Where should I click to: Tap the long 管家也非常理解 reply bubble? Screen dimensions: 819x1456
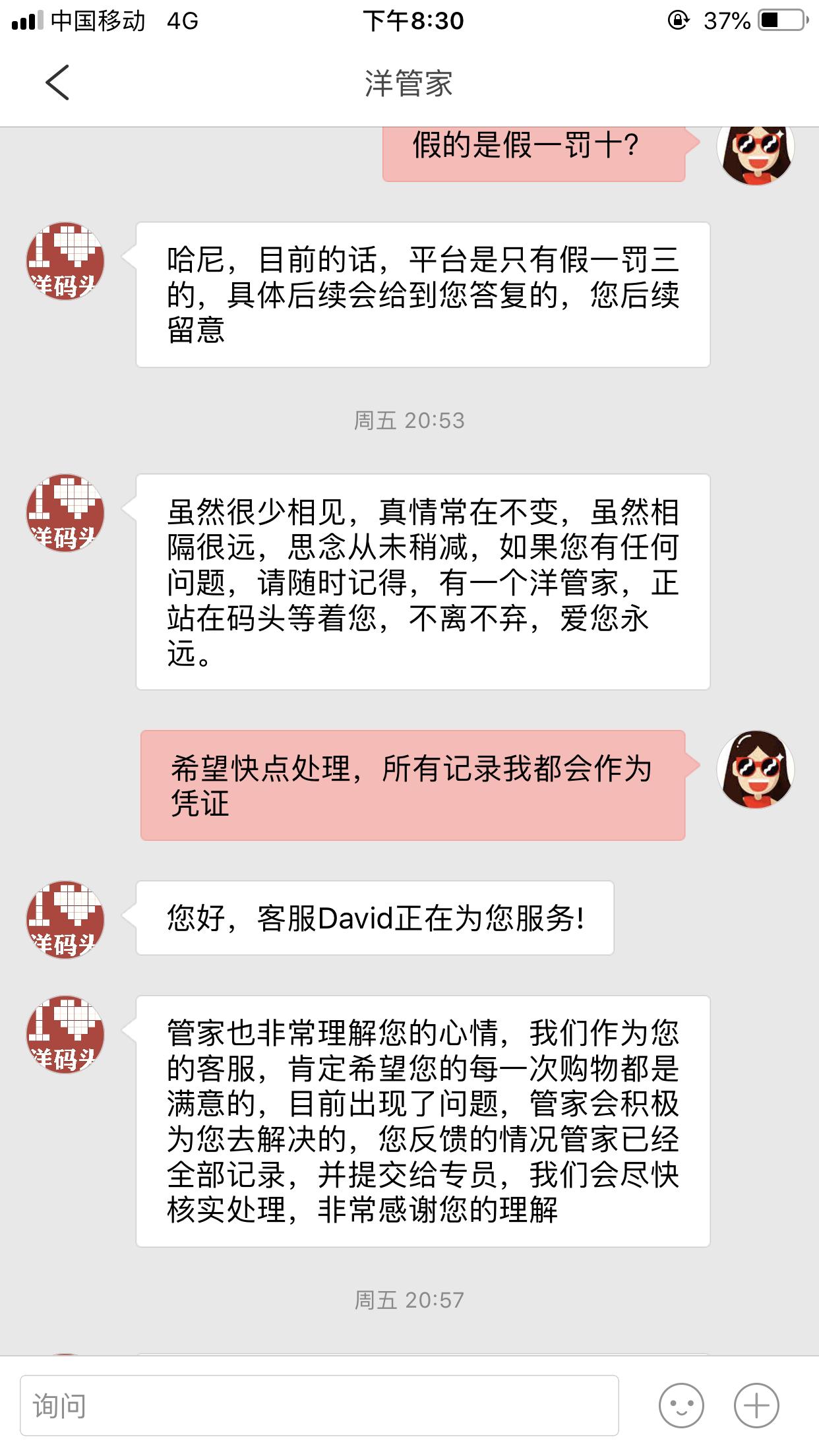point(422,1121)
